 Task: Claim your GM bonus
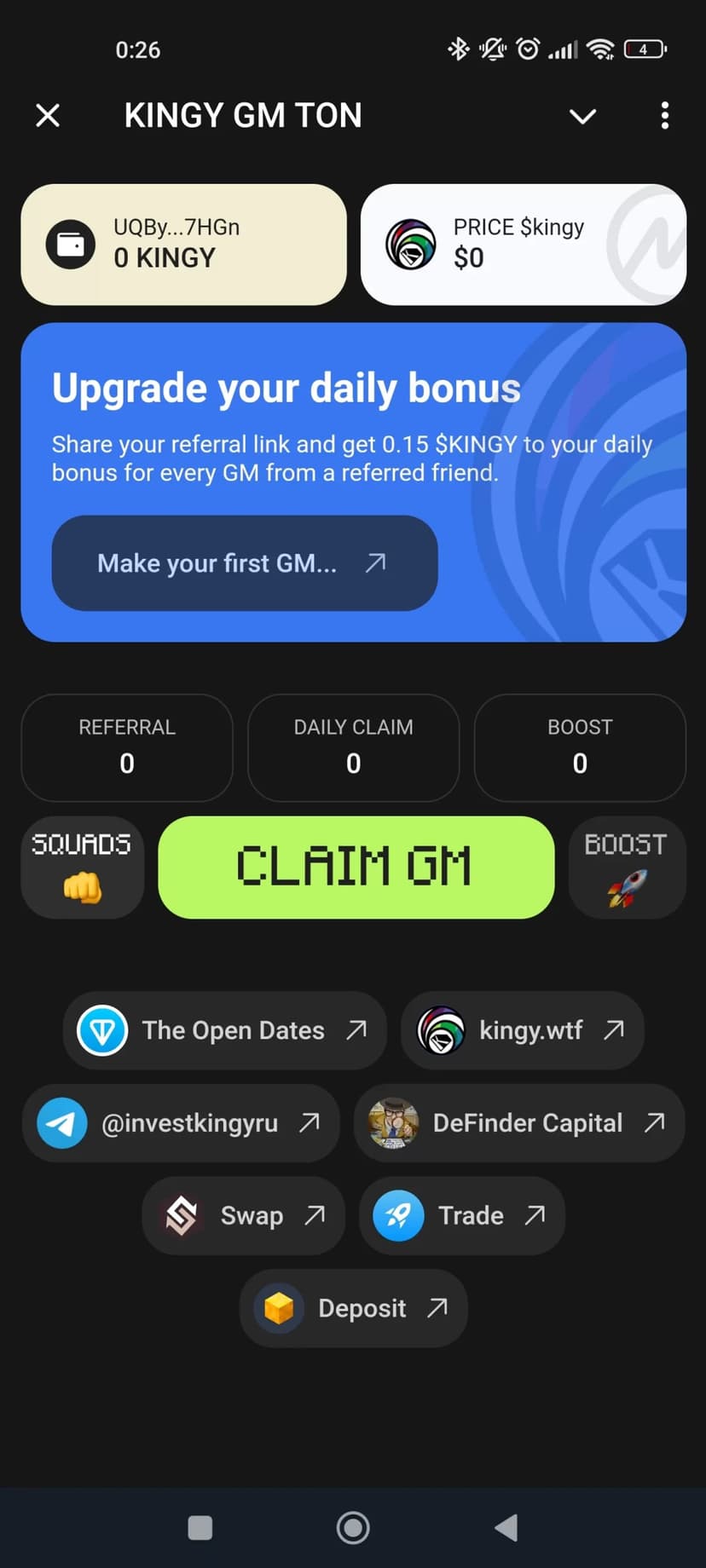point(356,868)
